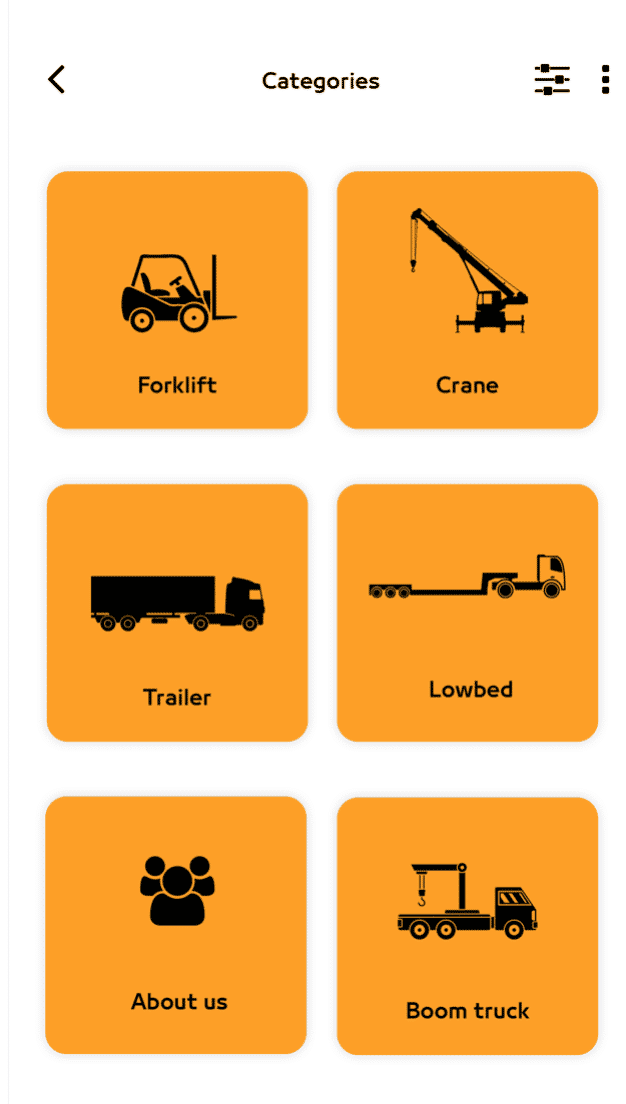Browse the Boom truck category
Image resolution: width=626 pixels, height=1104 pixels.
467,926
